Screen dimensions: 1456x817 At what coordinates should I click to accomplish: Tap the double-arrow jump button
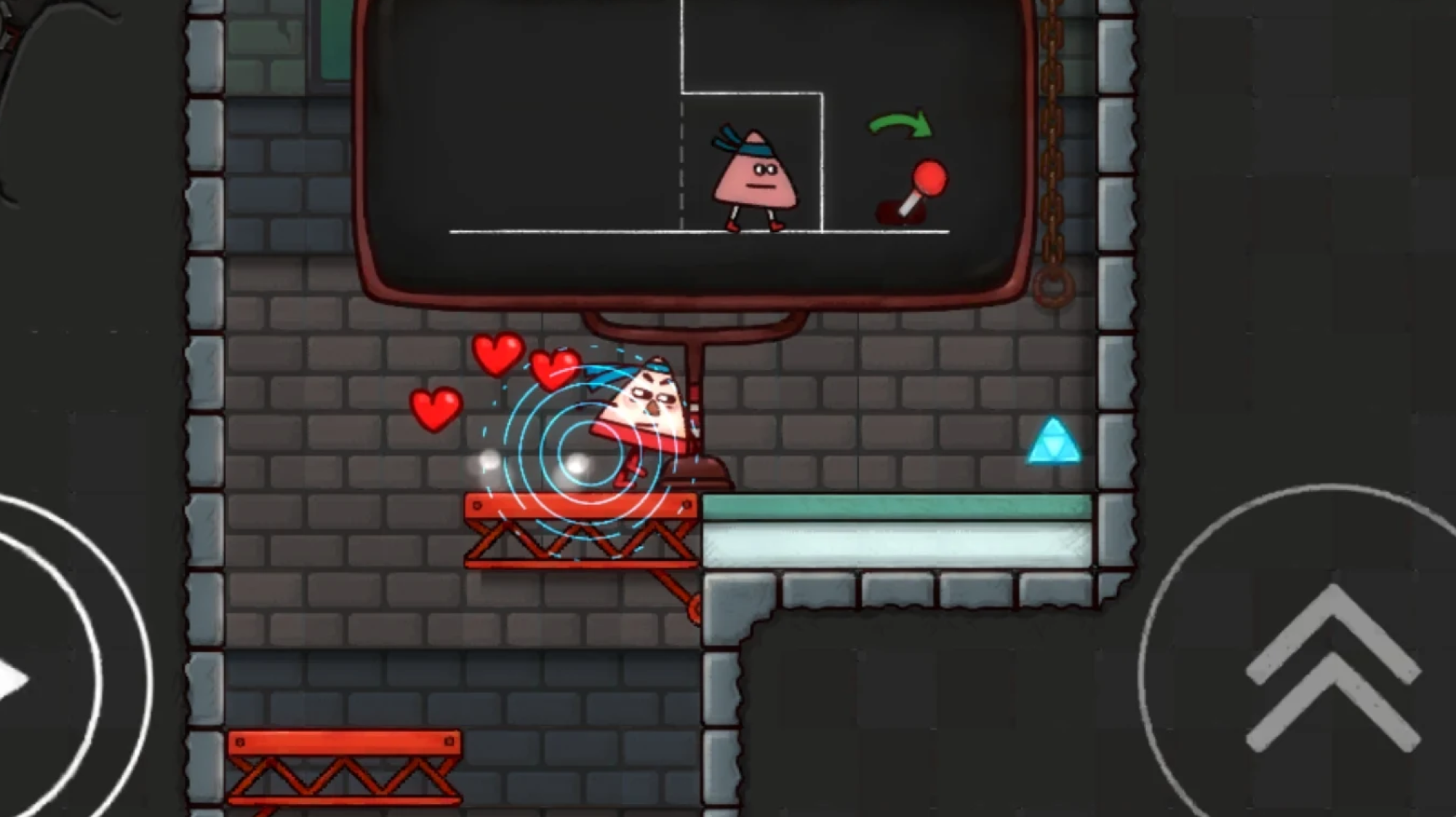pyautogui.click(x=1331, y=669)
